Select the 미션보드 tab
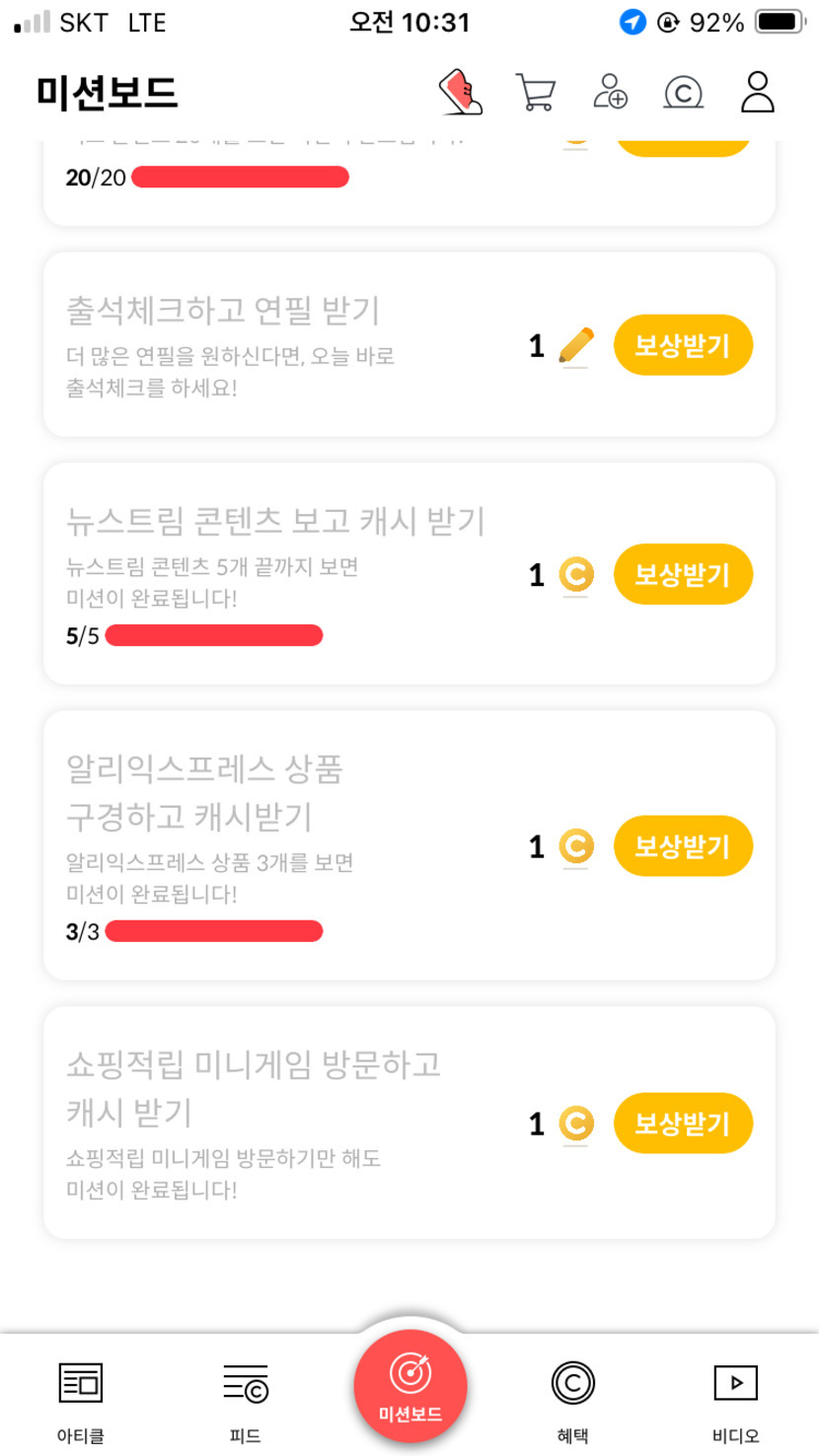Image resolution: width=819 pixels, height=1456 pixels. [410, 1387]
